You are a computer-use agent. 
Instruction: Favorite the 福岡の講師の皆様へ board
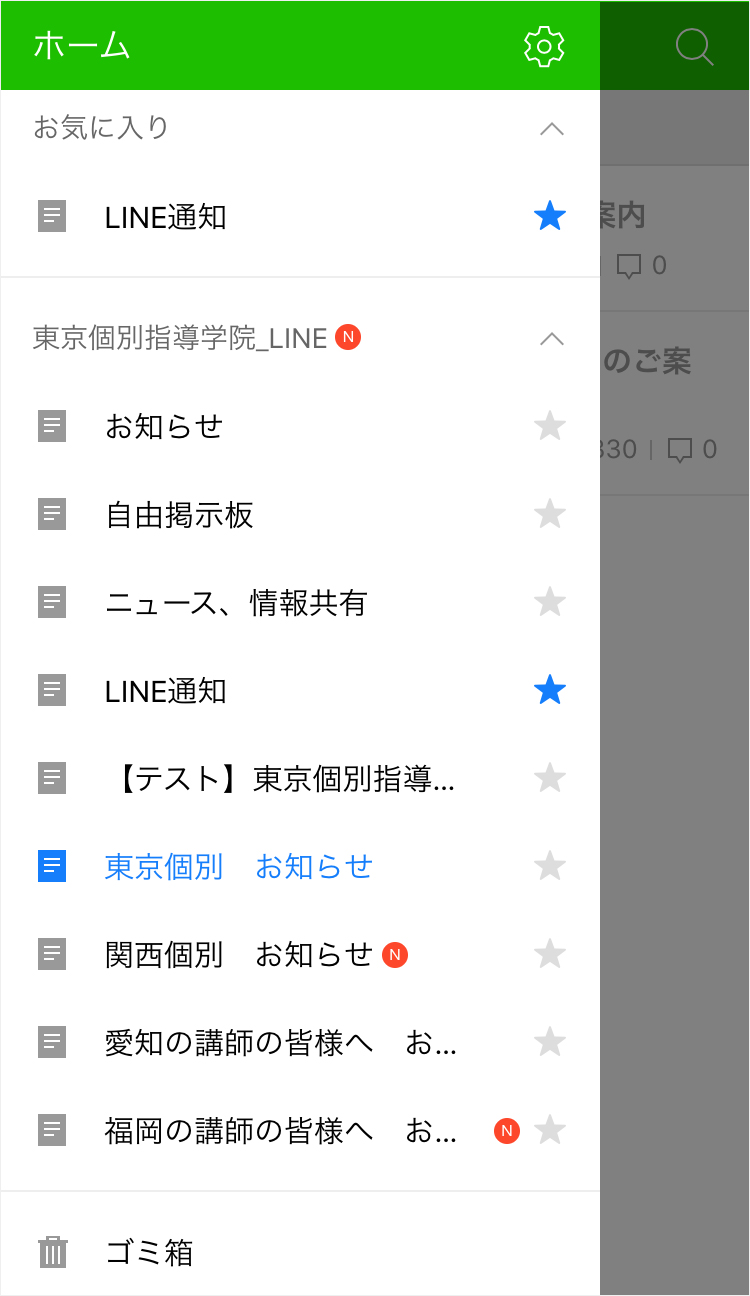550,1131
